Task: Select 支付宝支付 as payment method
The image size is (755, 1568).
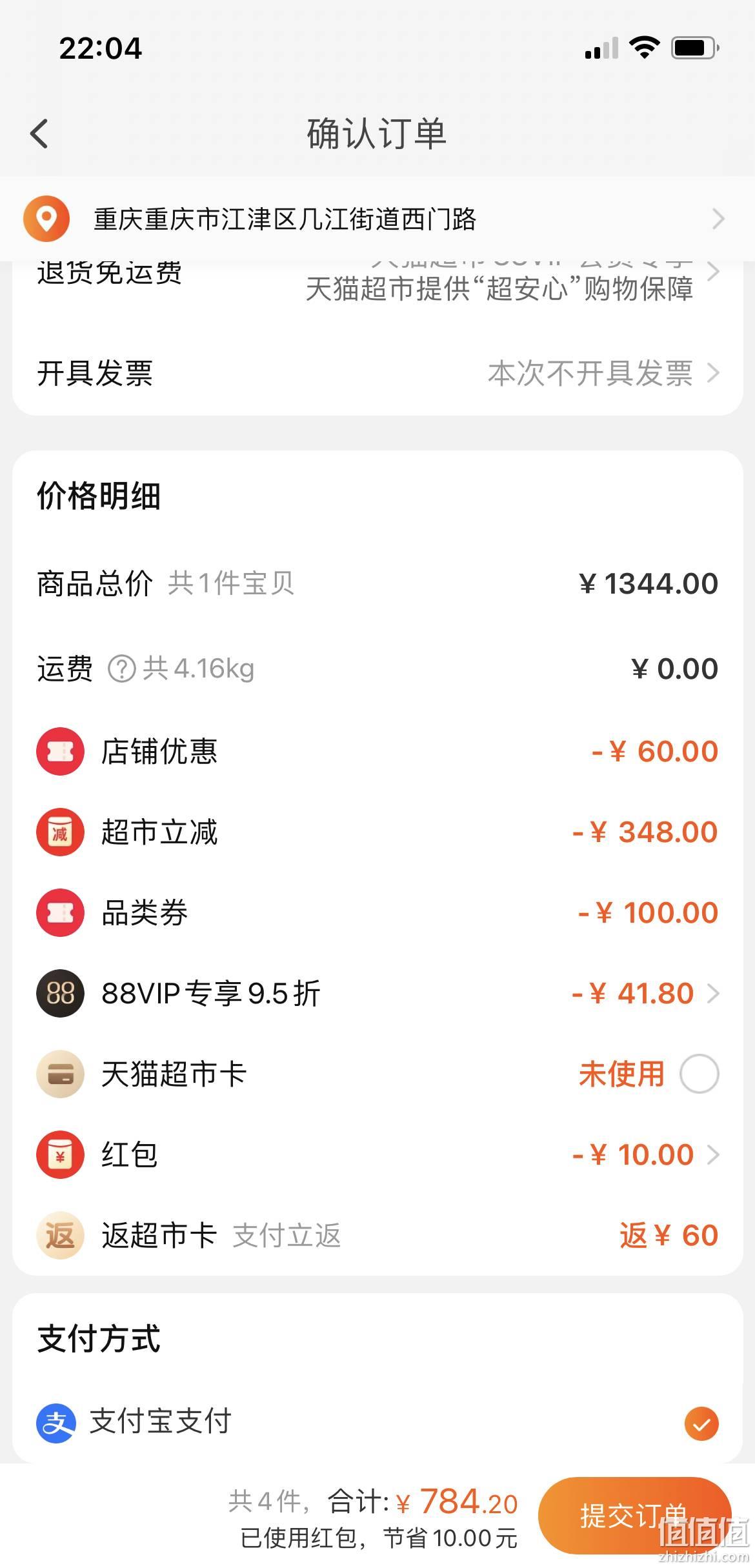Action: [377, 1423]
